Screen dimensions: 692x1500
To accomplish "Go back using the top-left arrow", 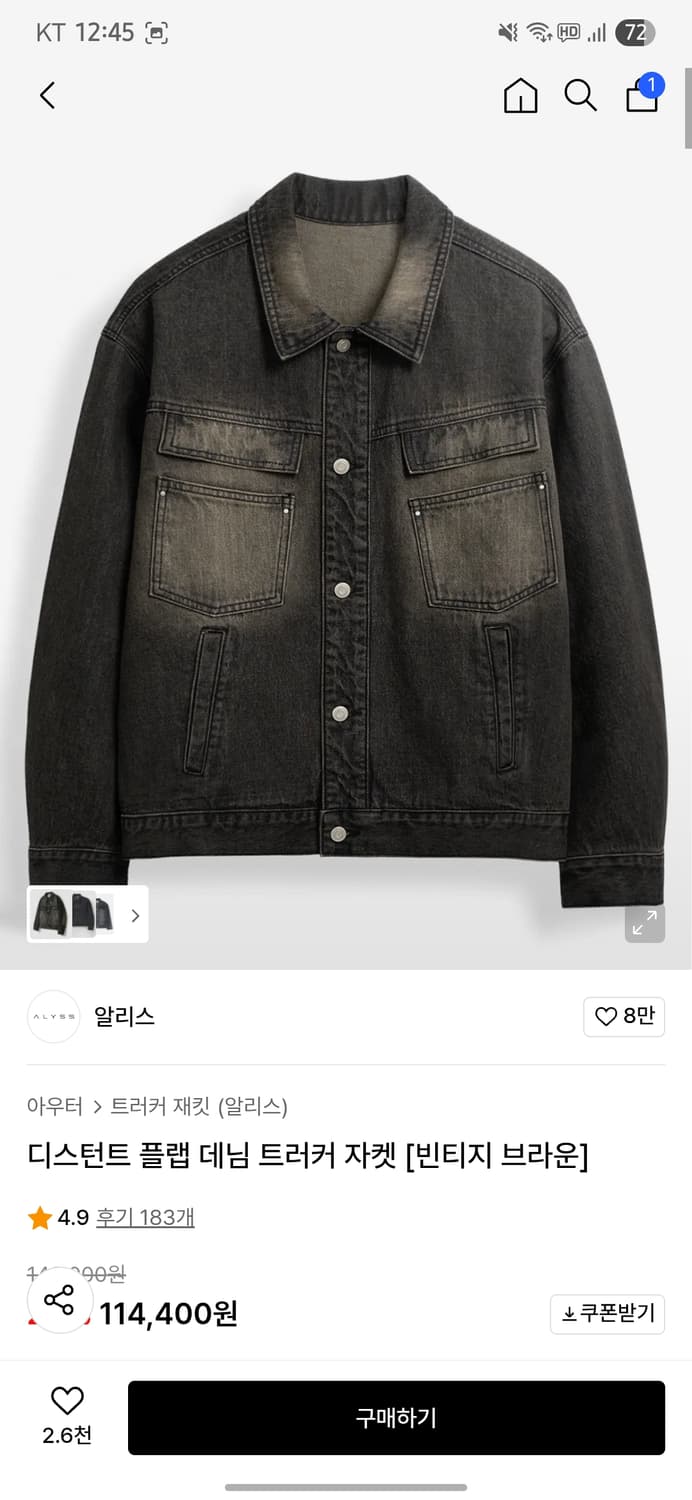I will click(47, 96).
